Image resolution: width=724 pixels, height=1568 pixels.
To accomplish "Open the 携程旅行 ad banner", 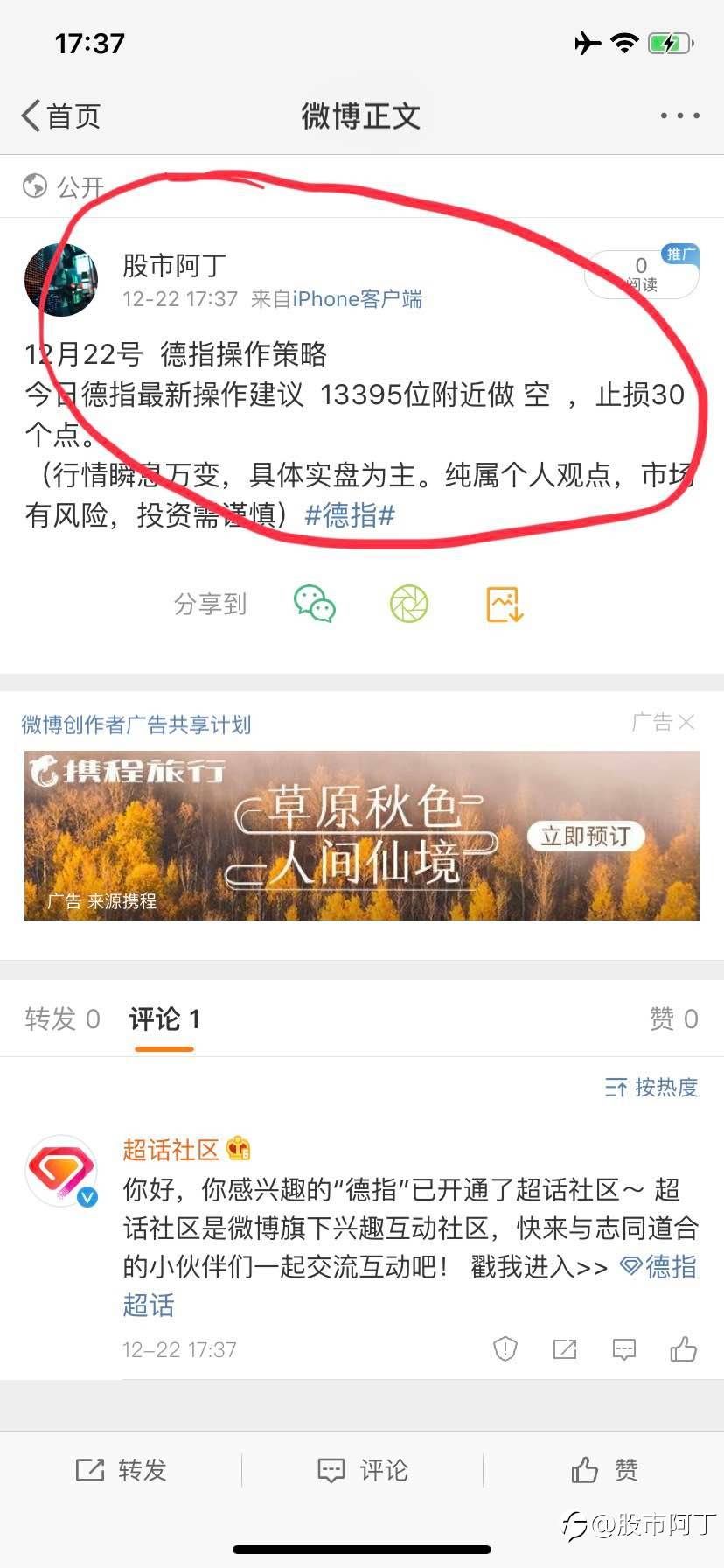I will 362,835.
